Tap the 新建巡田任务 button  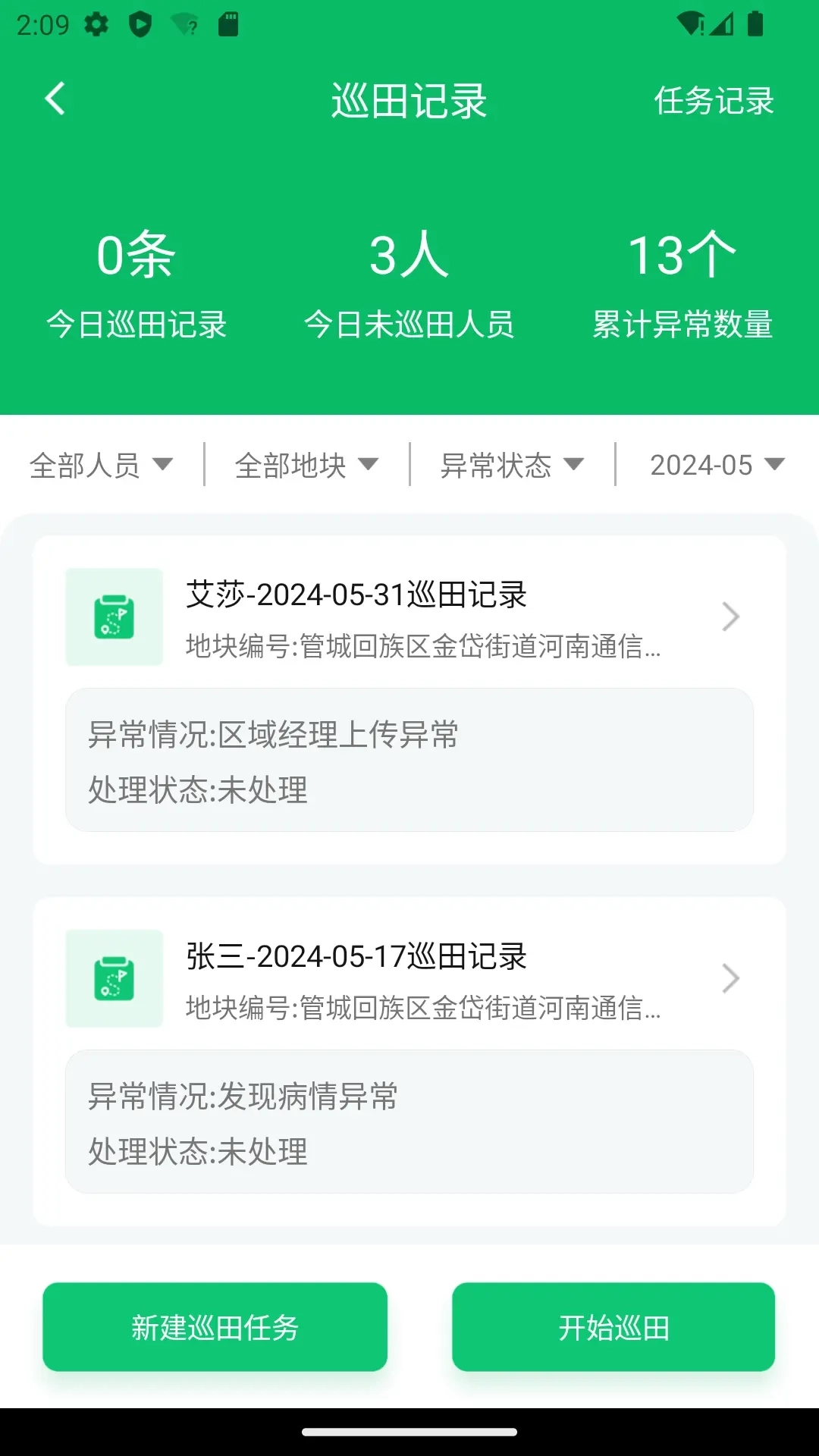[215, 1327]
